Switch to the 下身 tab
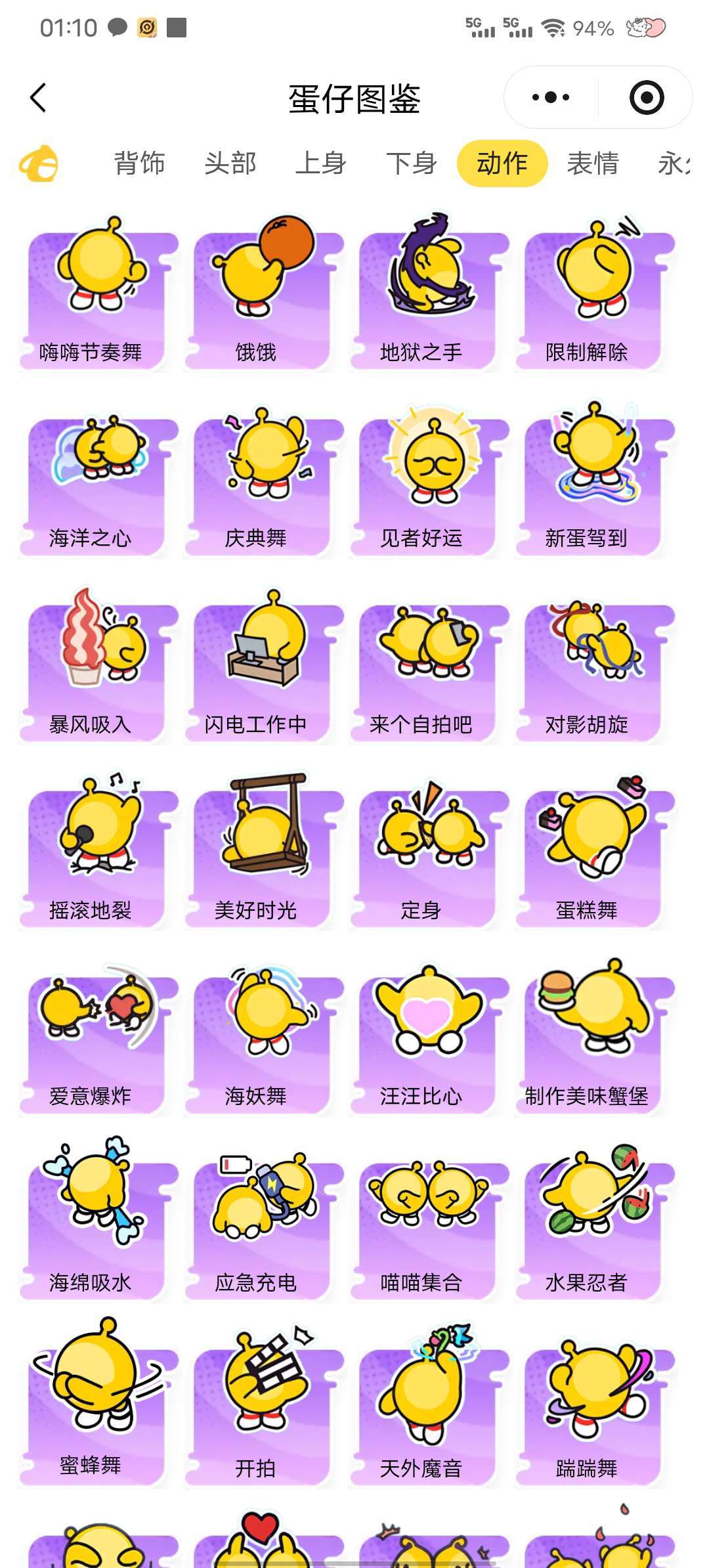 410,163
